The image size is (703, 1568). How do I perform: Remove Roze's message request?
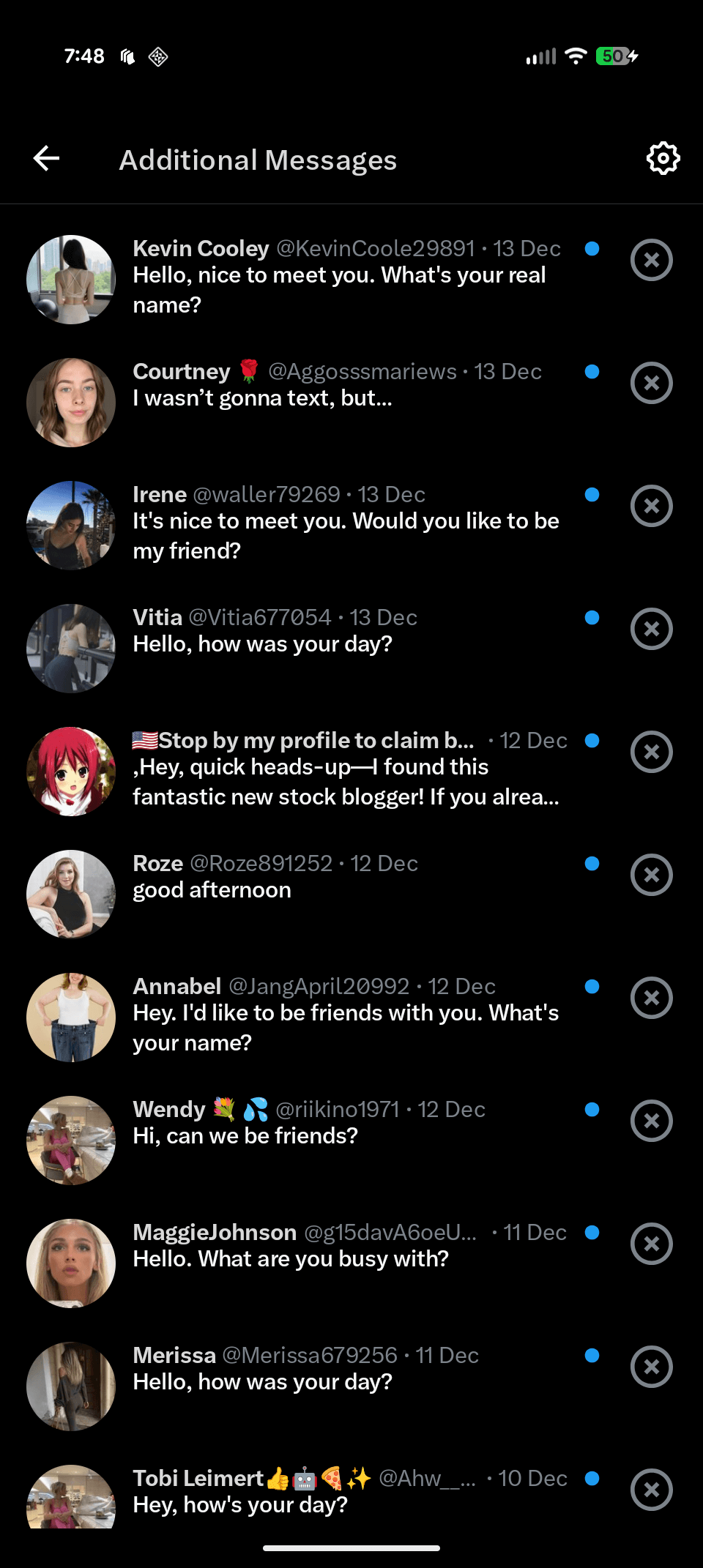651,875
